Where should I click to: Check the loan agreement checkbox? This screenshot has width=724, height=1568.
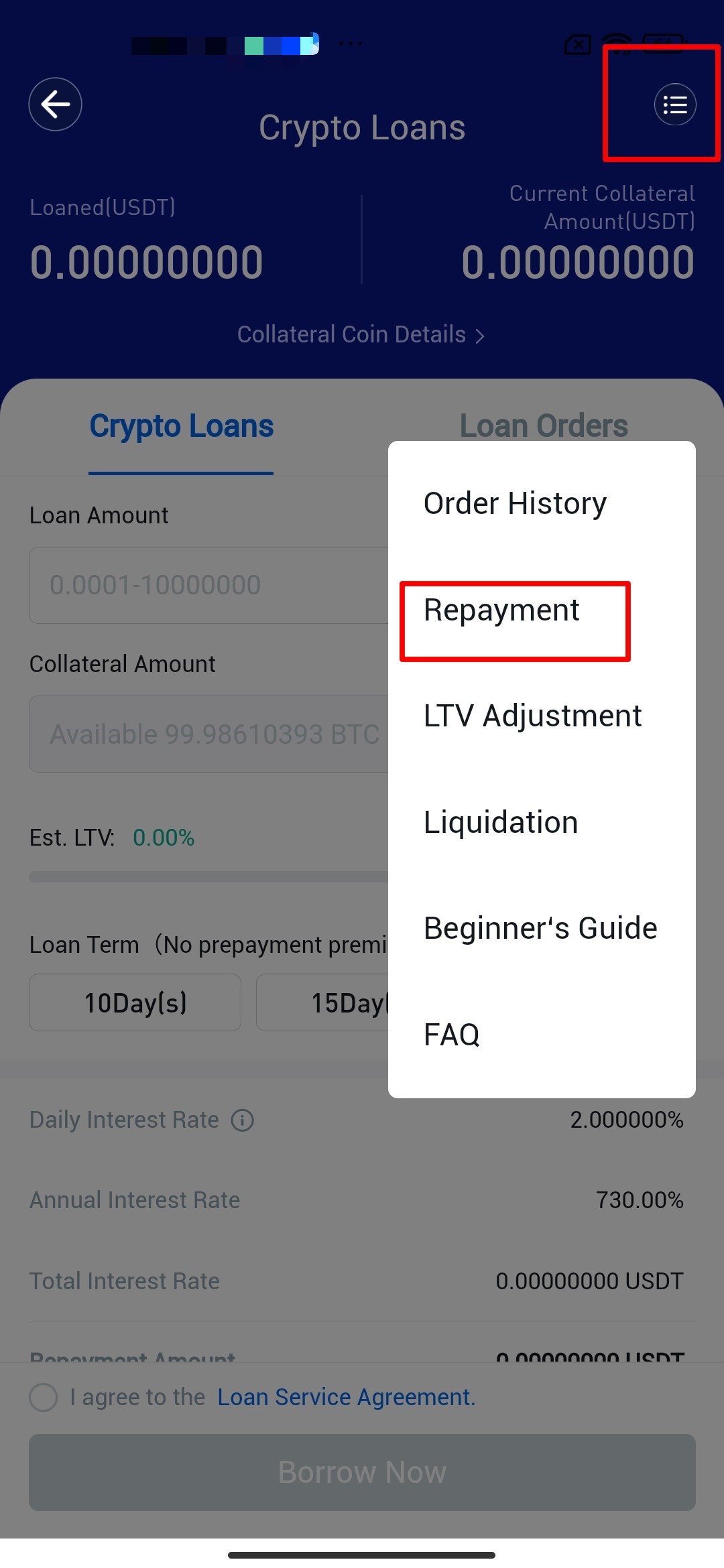click(44, 1398)
